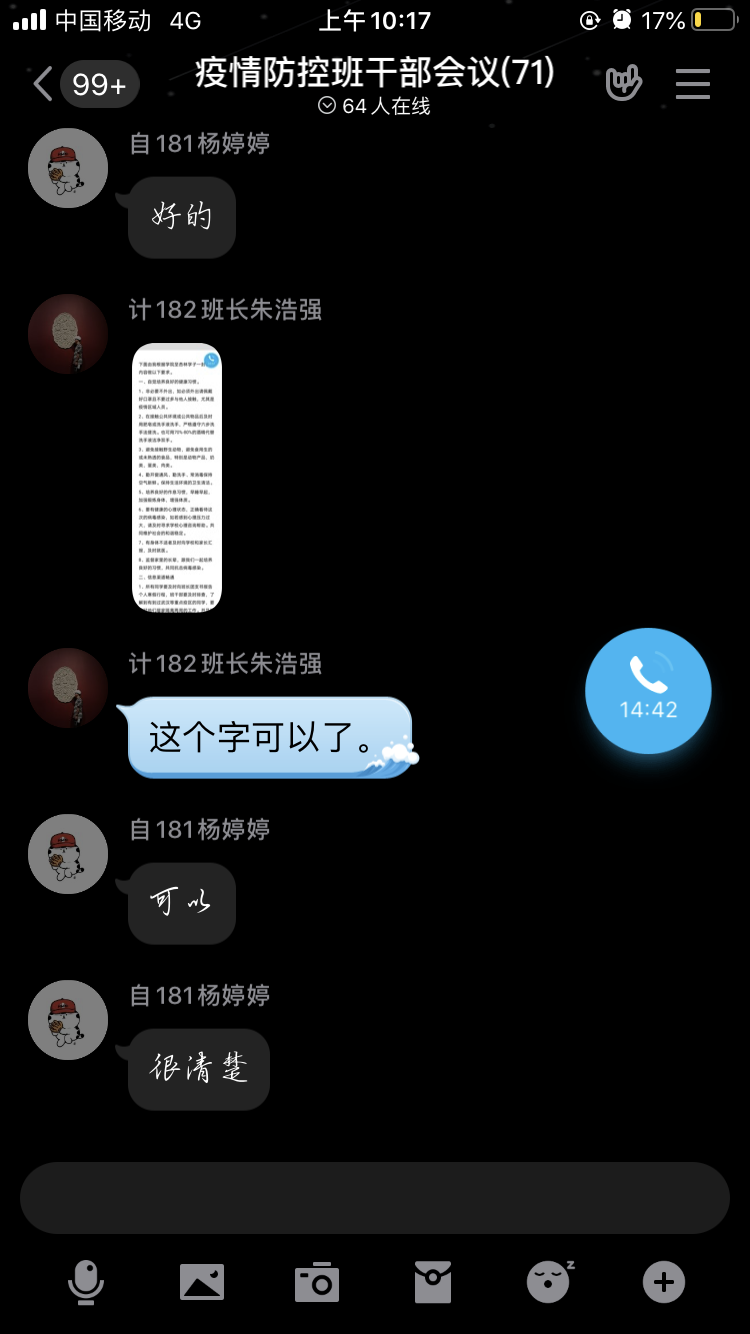This screenshot has width=750, height=1334.
Task: Open the camera to take a photo
Action: (317, 1281)
